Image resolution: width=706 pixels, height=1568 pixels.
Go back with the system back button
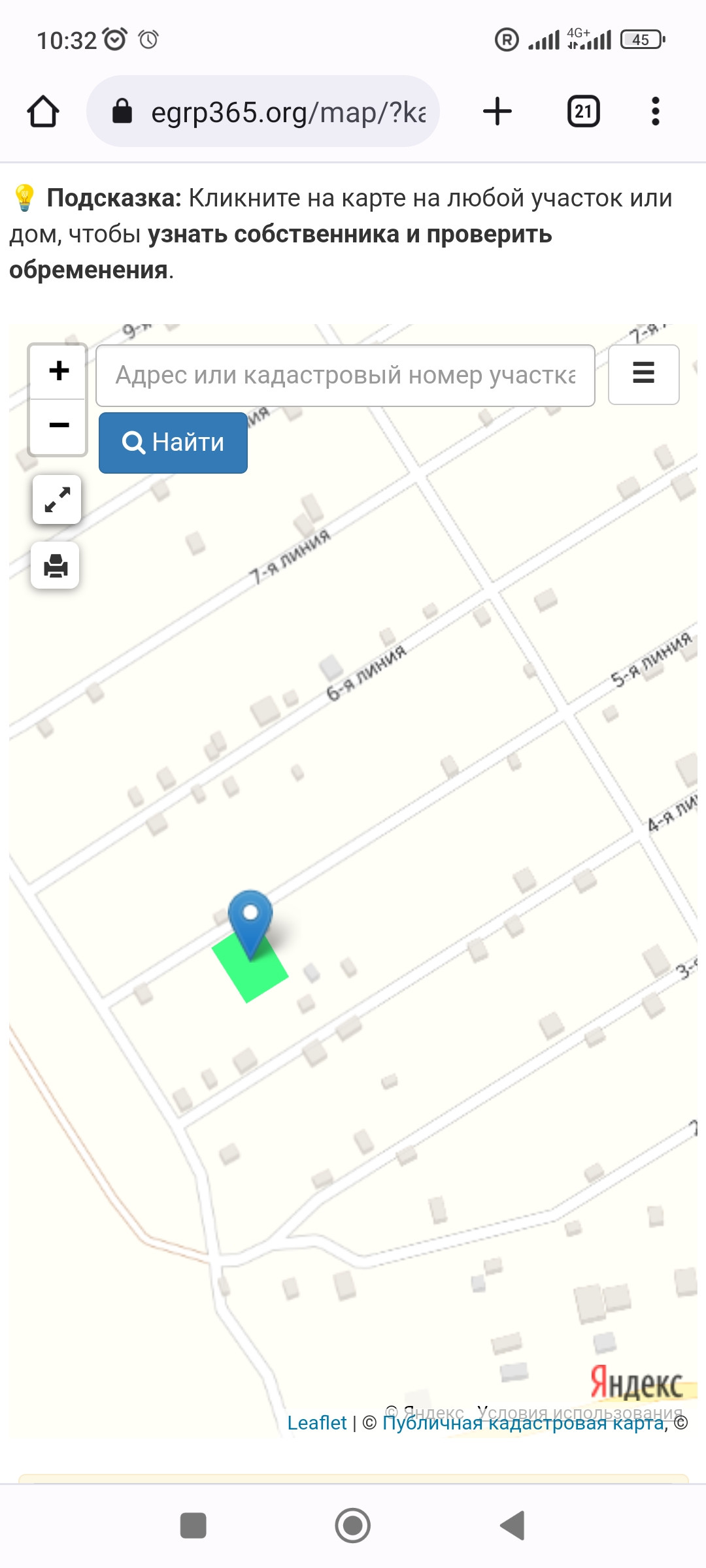[x=513, y=1526]
